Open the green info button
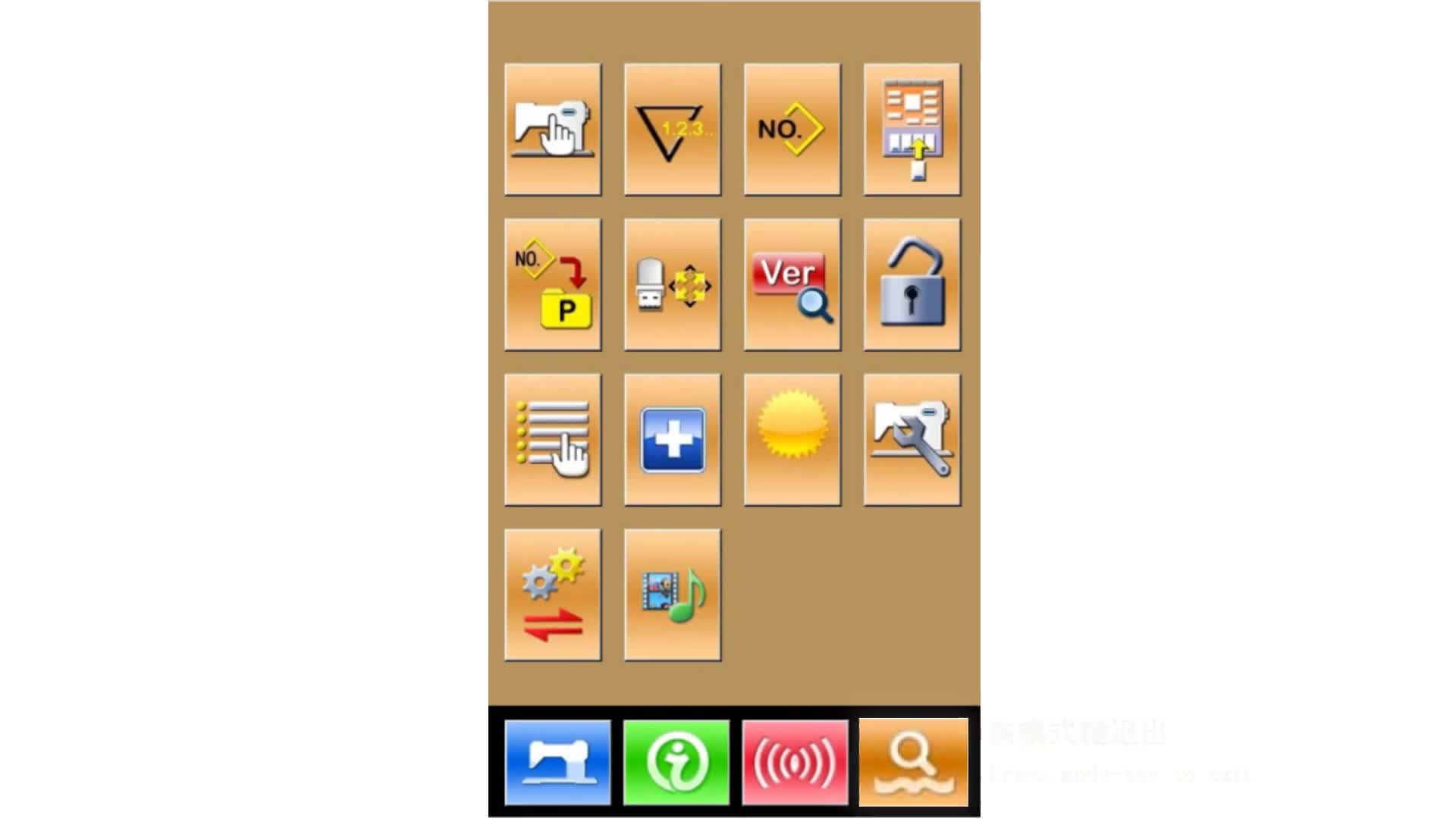 click(x=676, y=762)
